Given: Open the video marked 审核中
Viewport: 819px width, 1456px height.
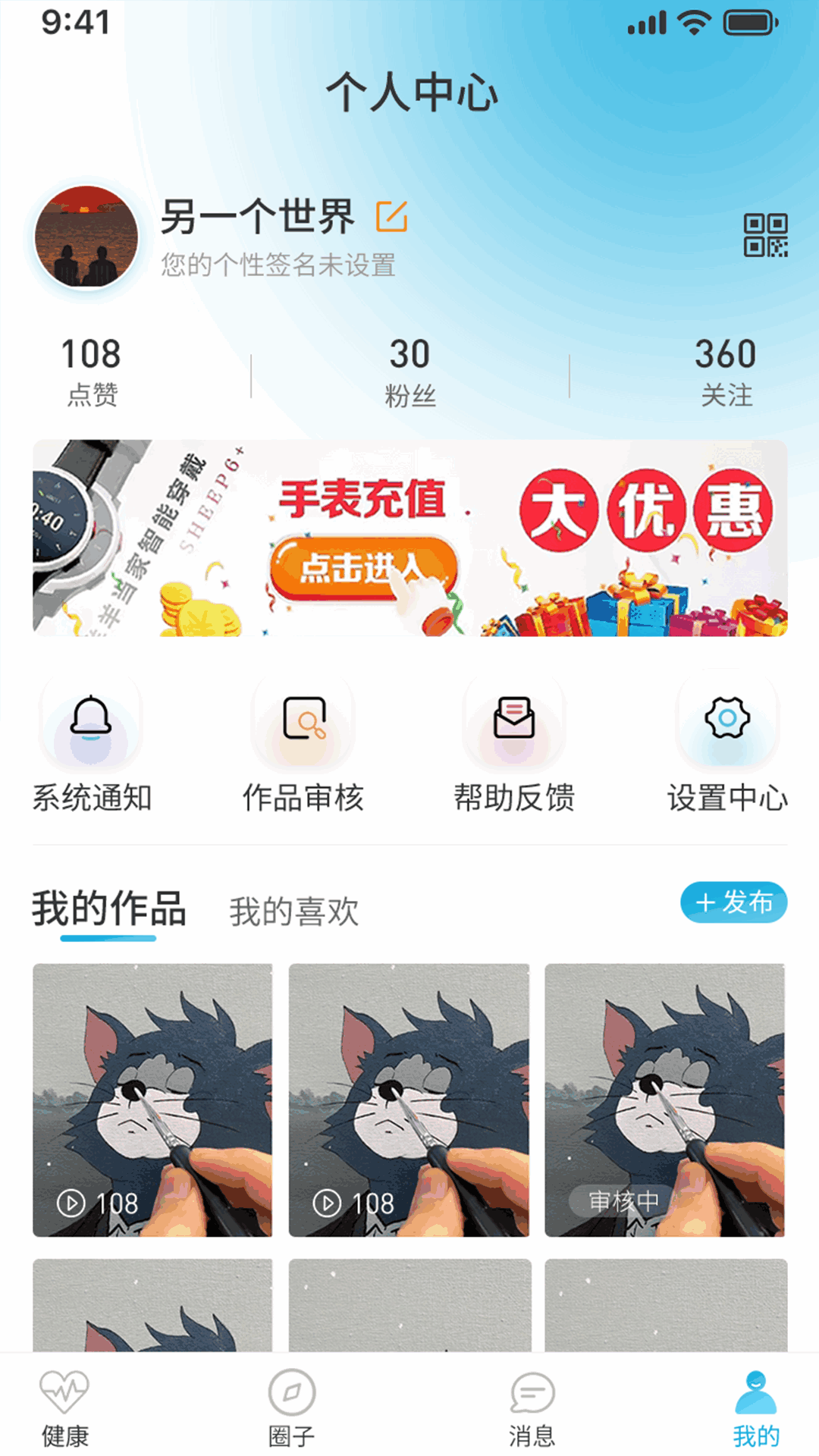Looking at the screenshot, I should click(666, 1092).
